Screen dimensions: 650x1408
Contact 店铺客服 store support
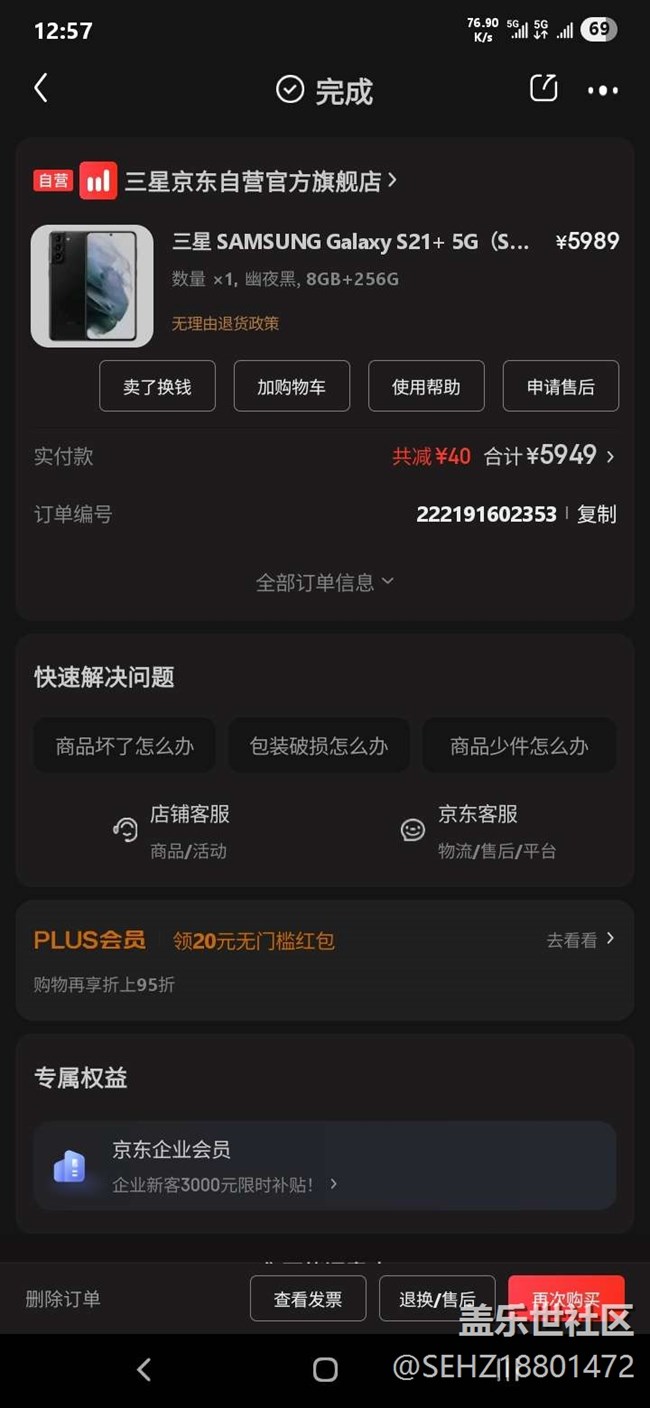171,831
